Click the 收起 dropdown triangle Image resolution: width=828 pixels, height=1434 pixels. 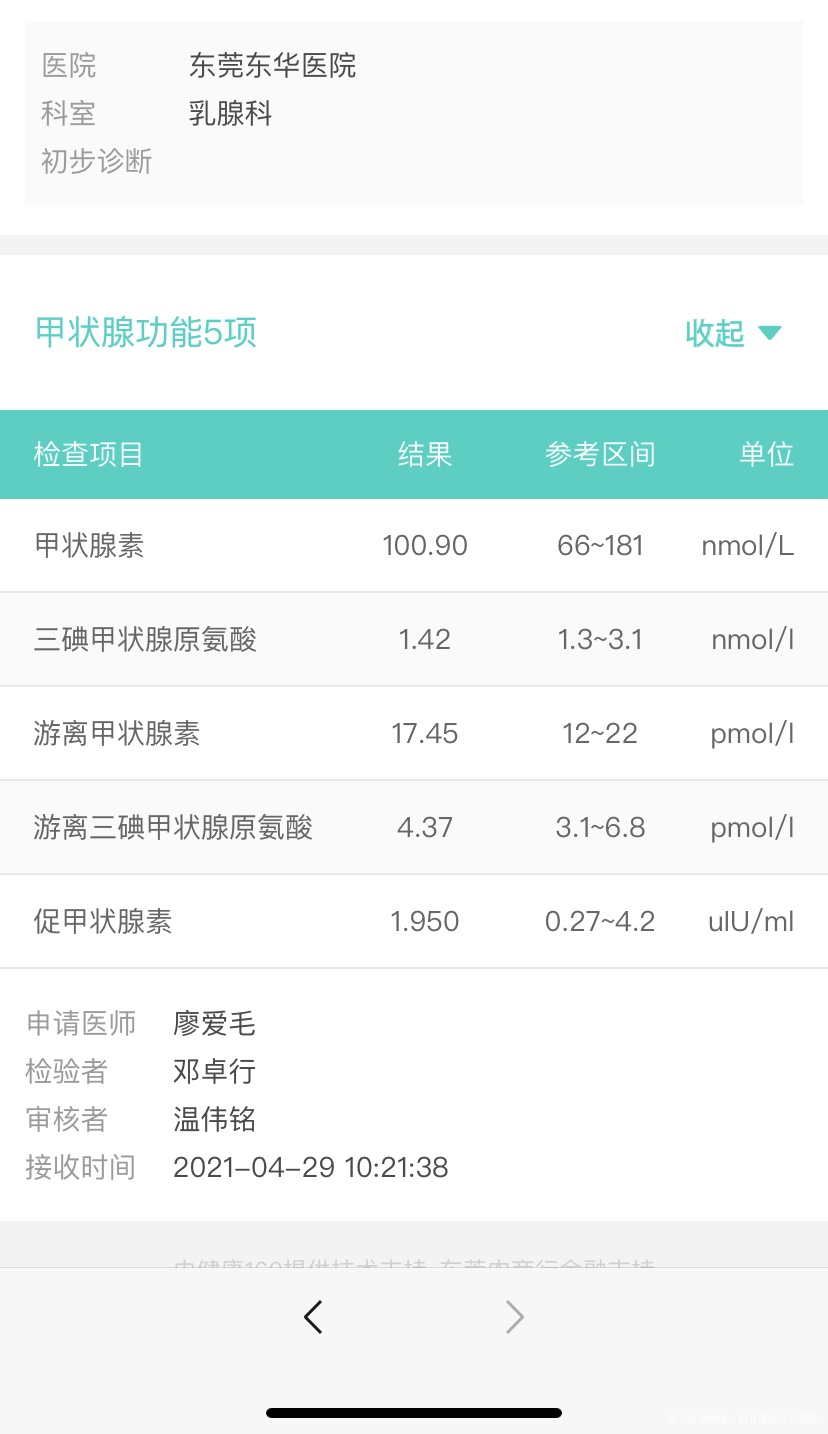pyautogui.click(x=770, y=333)
